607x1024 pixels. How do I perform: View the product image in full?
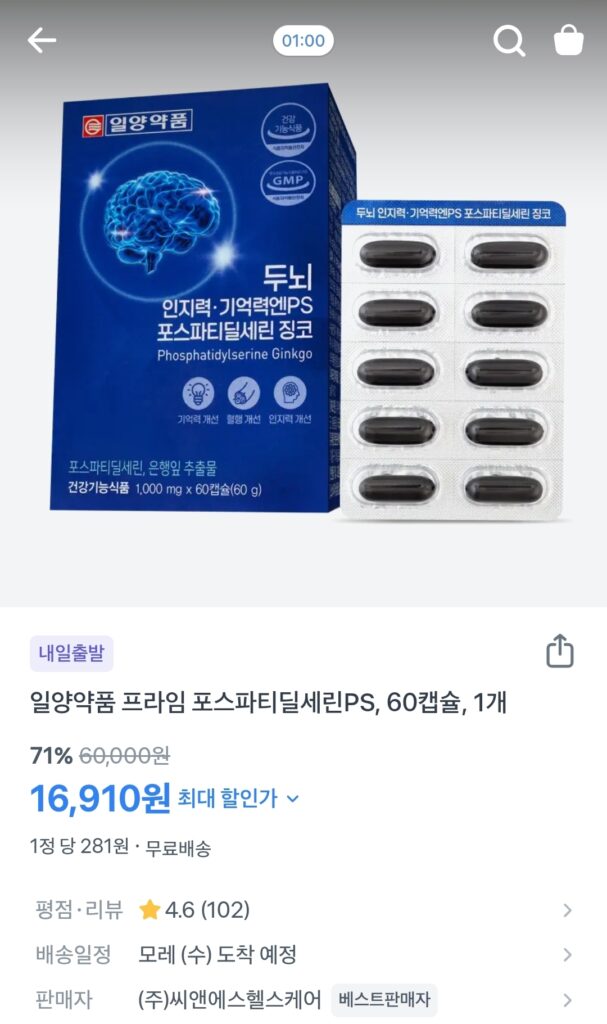click(303, 310)
